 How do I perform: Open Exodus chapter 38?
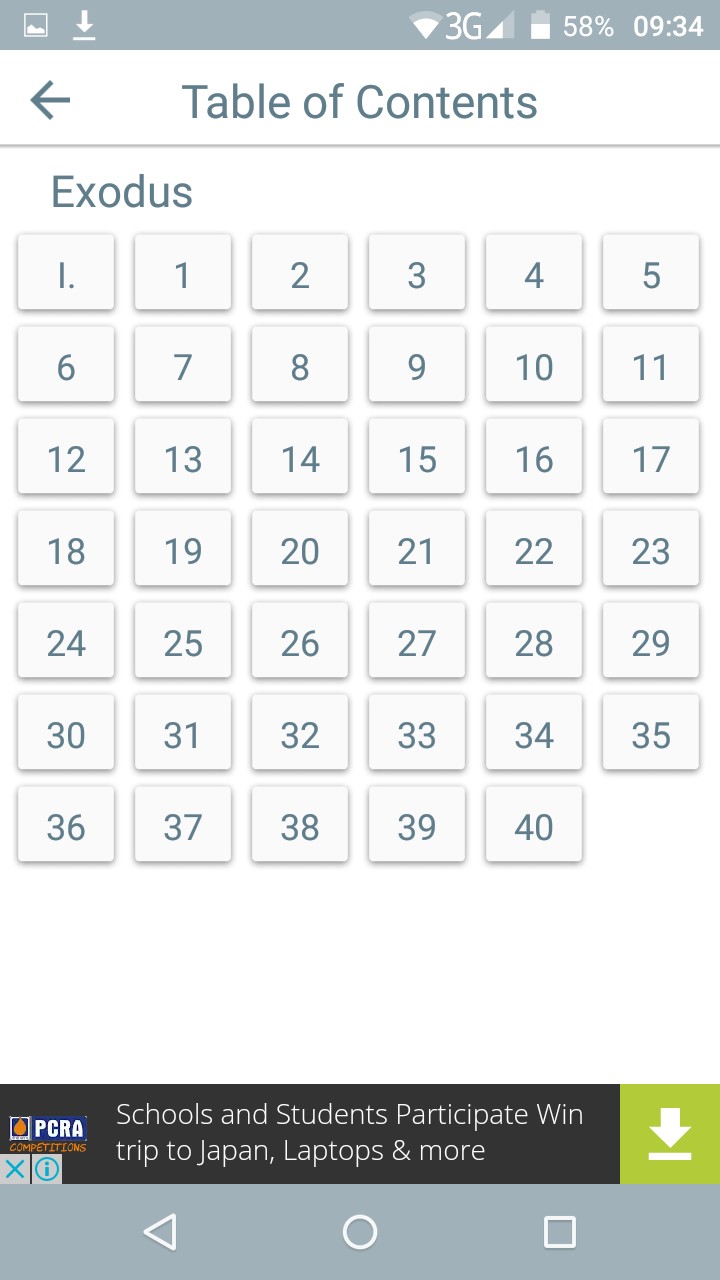[x=300, y=825]
